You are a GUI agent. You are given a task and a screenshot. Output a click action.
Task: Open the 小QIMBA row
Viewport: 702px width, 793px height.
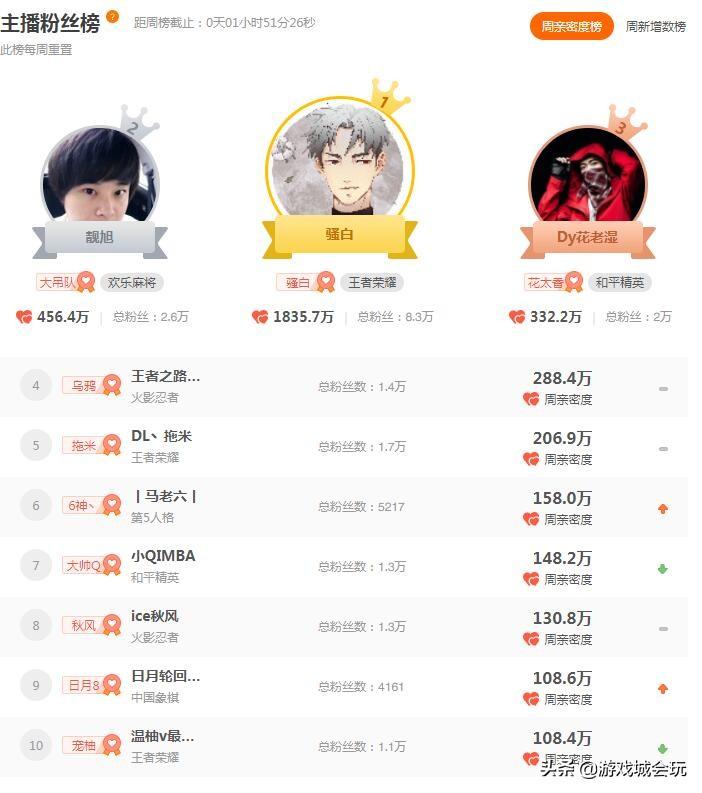(163, 557)
